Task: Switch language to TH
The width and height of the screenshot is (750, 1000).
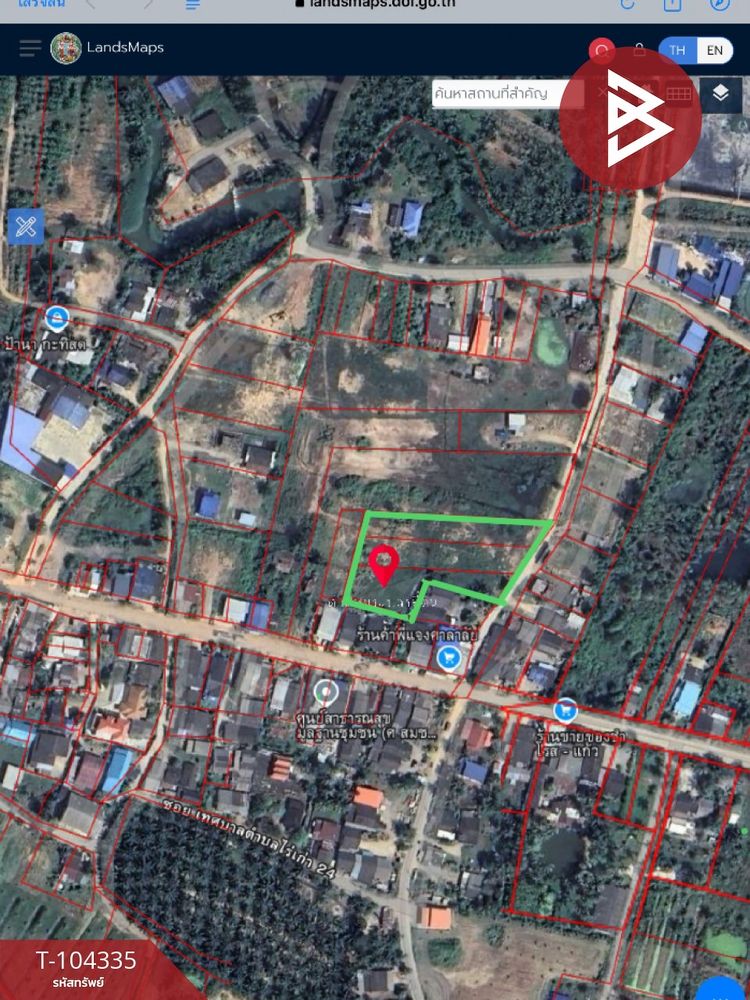Action: [678, 50]
